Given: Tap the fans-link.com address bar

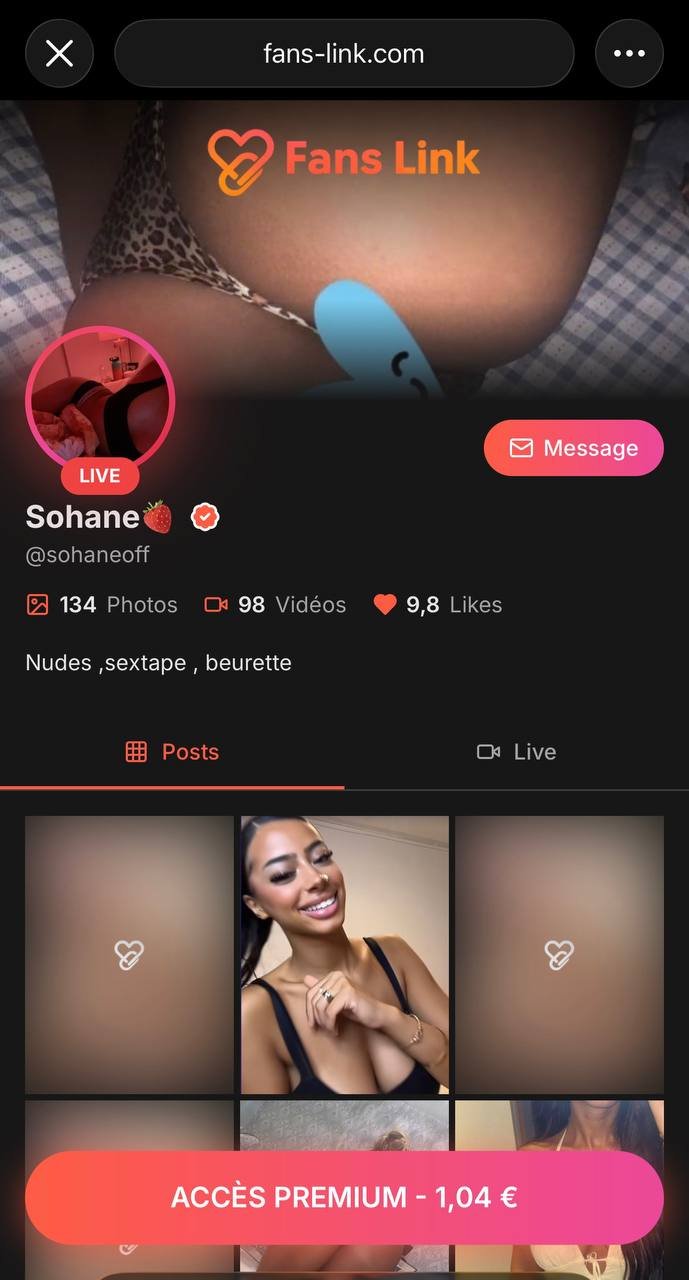Looking at the screenshot, I should coord(344,54).
